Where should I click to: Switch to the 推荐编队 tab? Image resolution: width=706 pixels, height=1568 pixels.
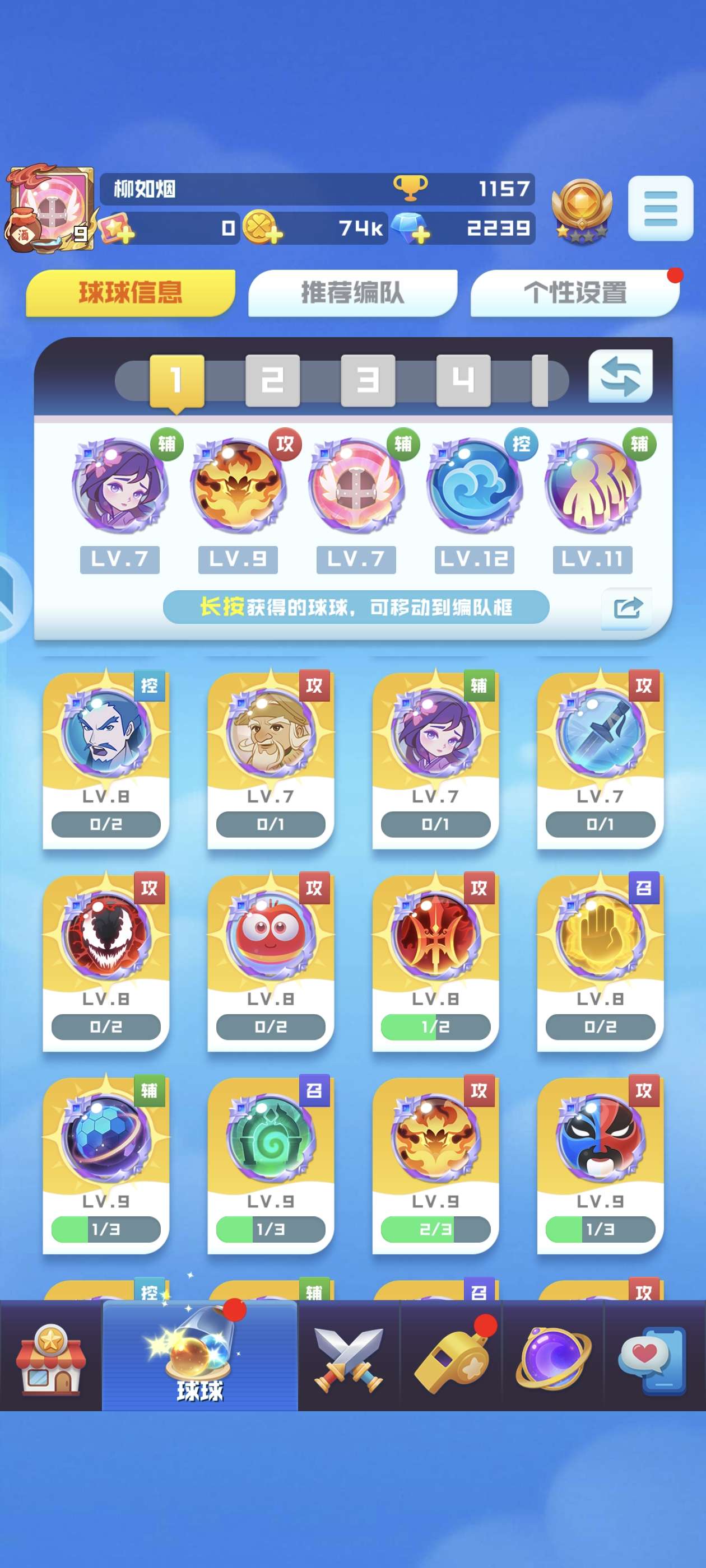pyautogui.click(x=352, y=293)
